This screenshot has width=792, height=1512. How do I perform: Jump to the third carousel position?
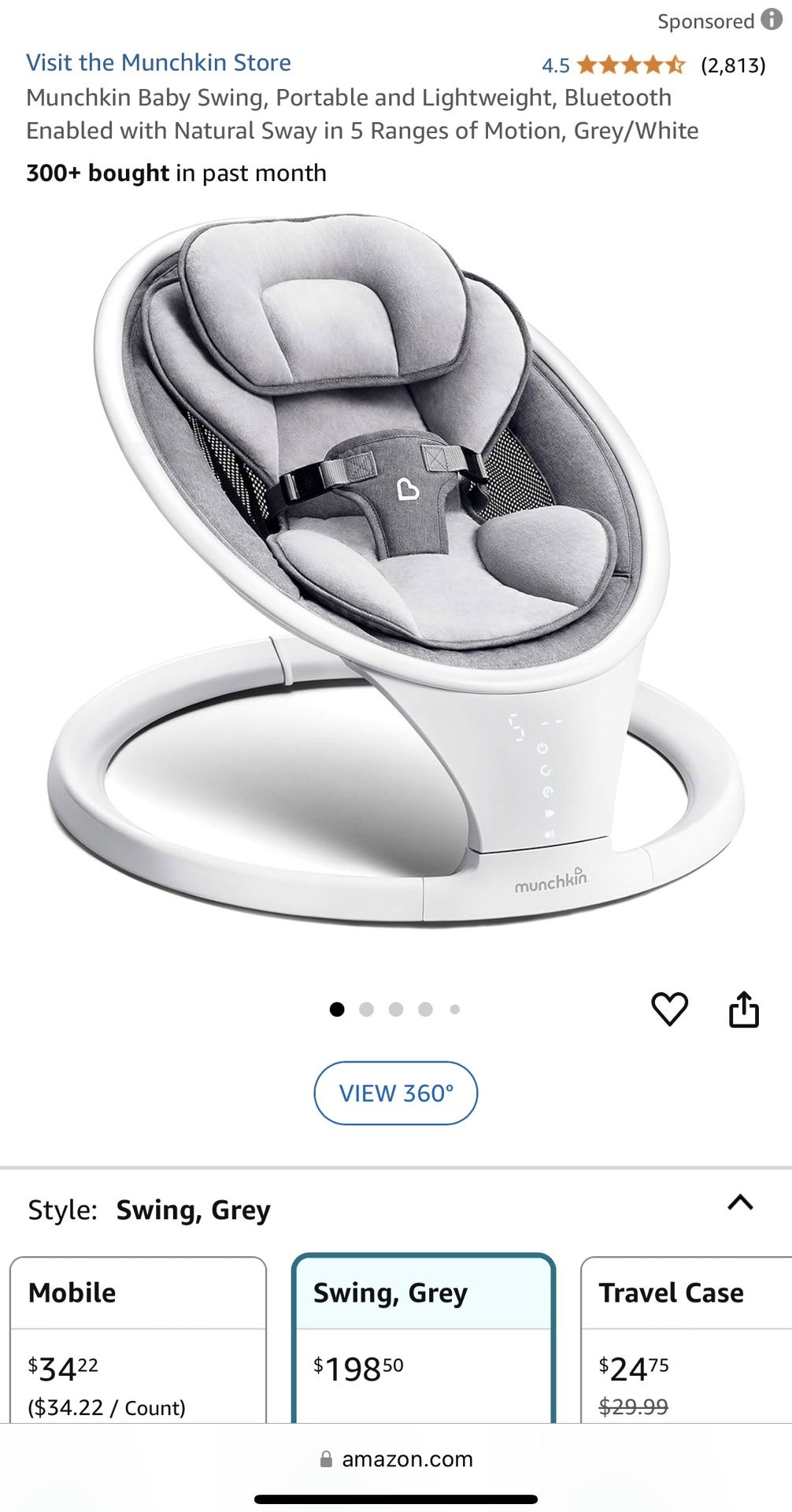(396, 1008)
